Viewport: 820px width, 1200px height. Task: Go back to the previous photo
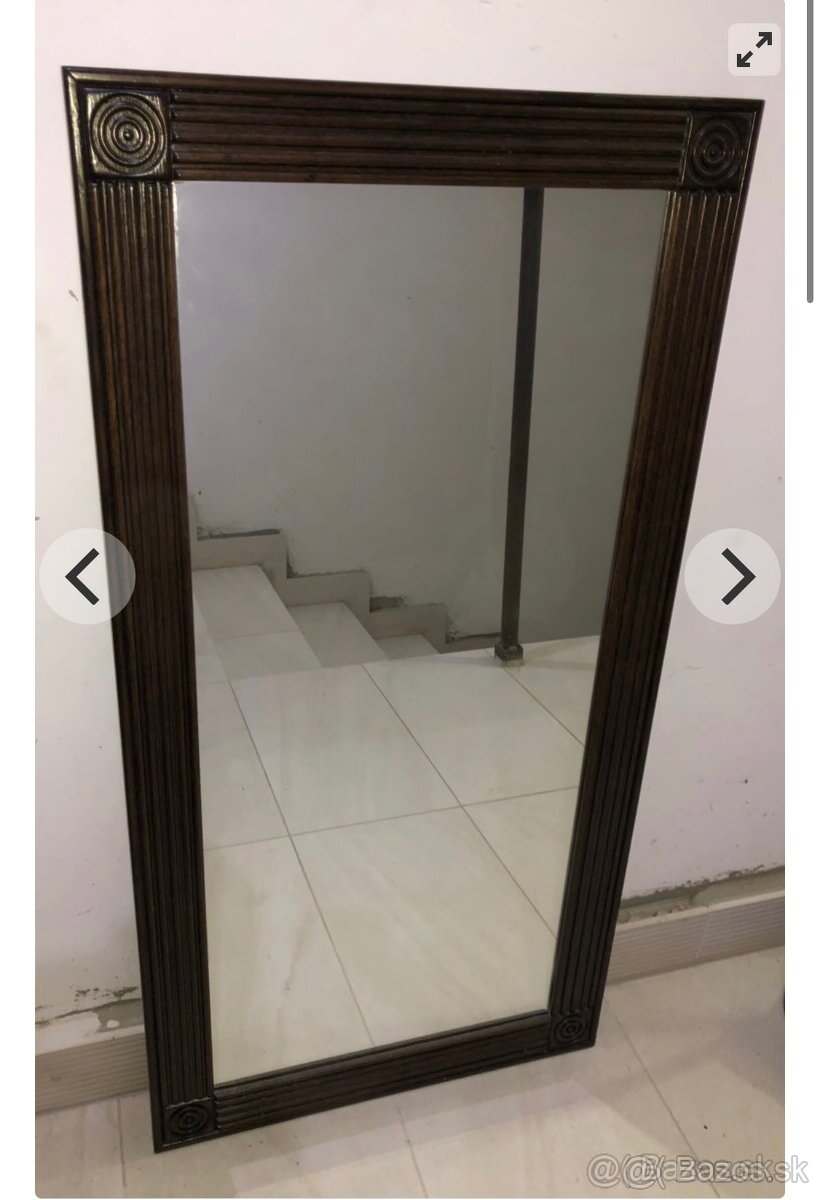tap(87, 577)
